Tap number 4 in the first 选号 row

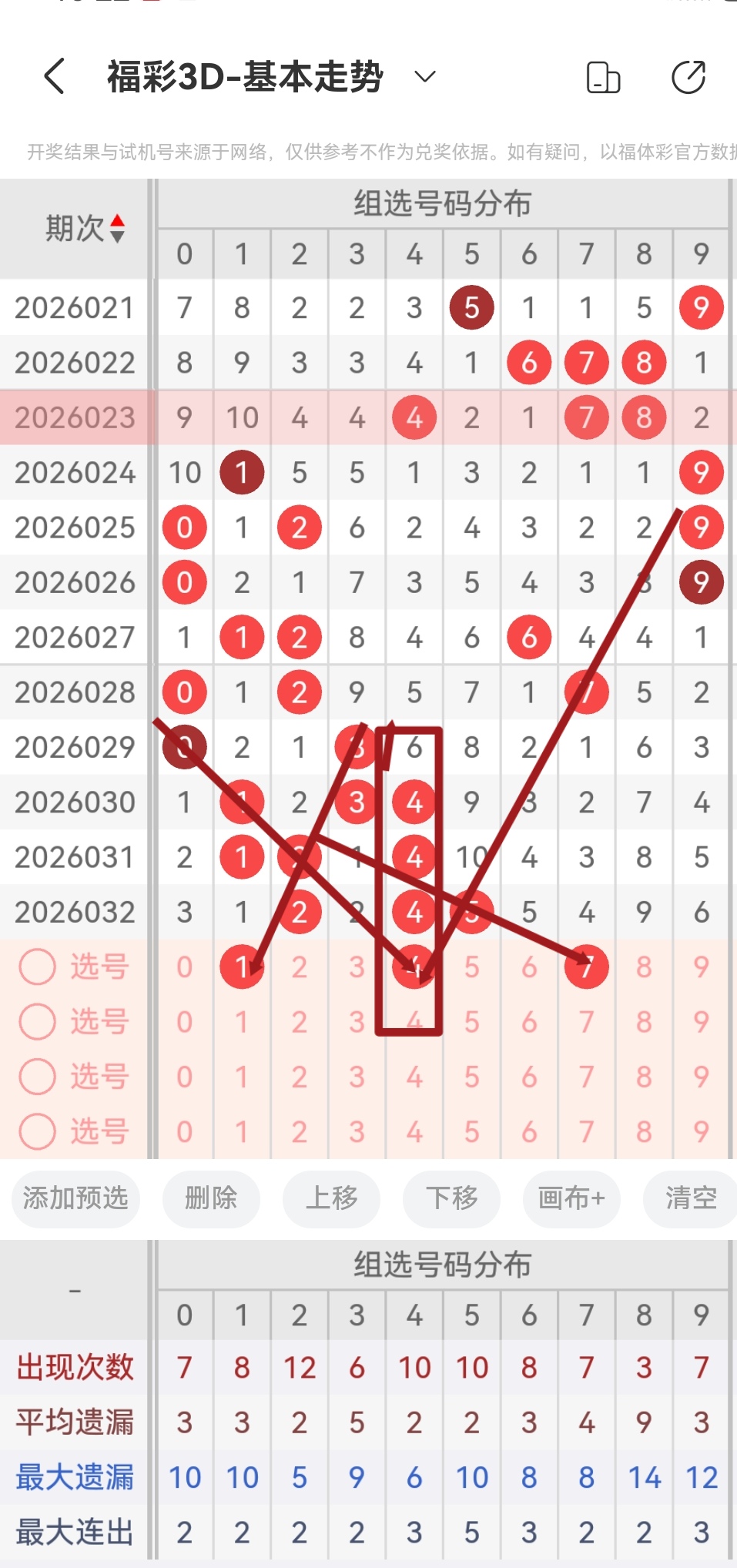coord(414,967)
